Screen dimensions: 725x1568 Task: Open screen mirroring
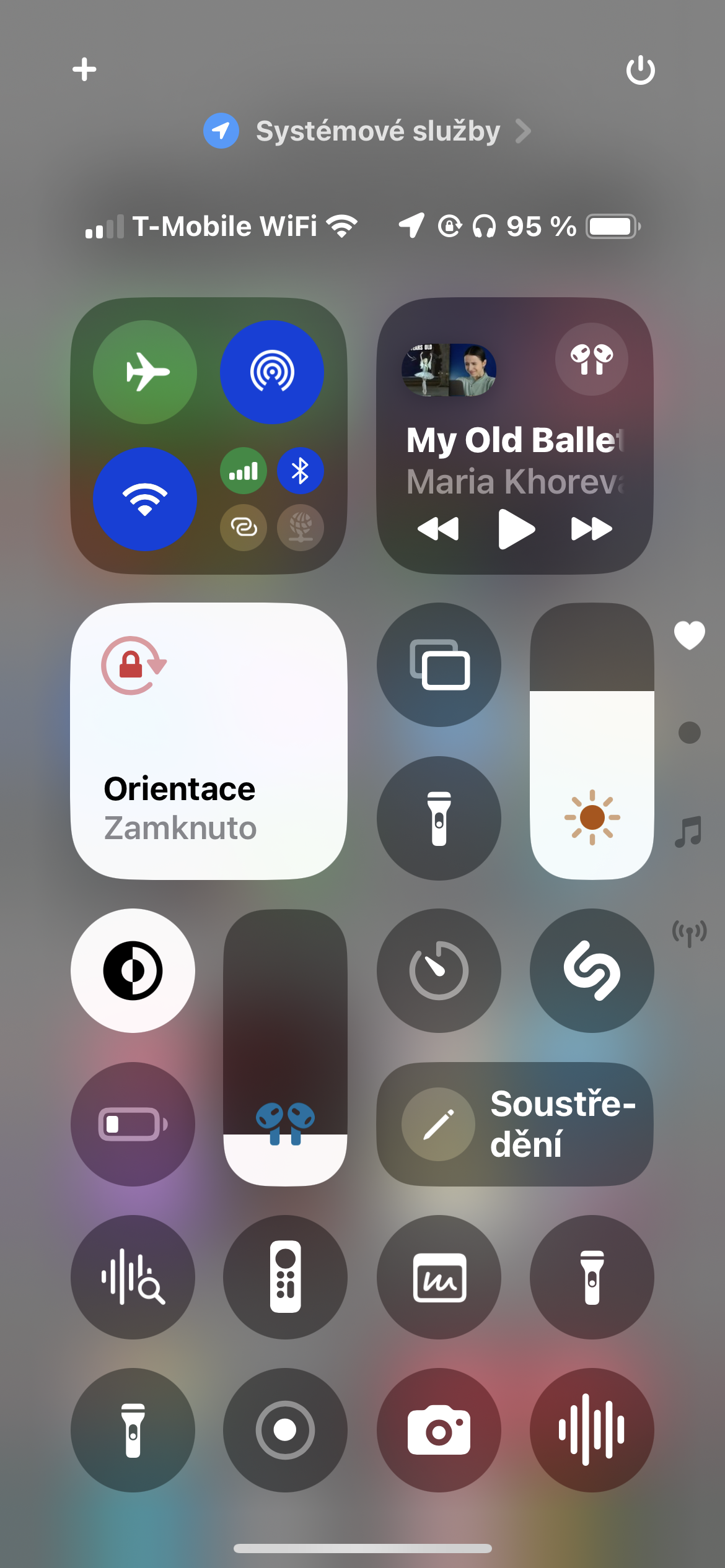click(439, 664)
